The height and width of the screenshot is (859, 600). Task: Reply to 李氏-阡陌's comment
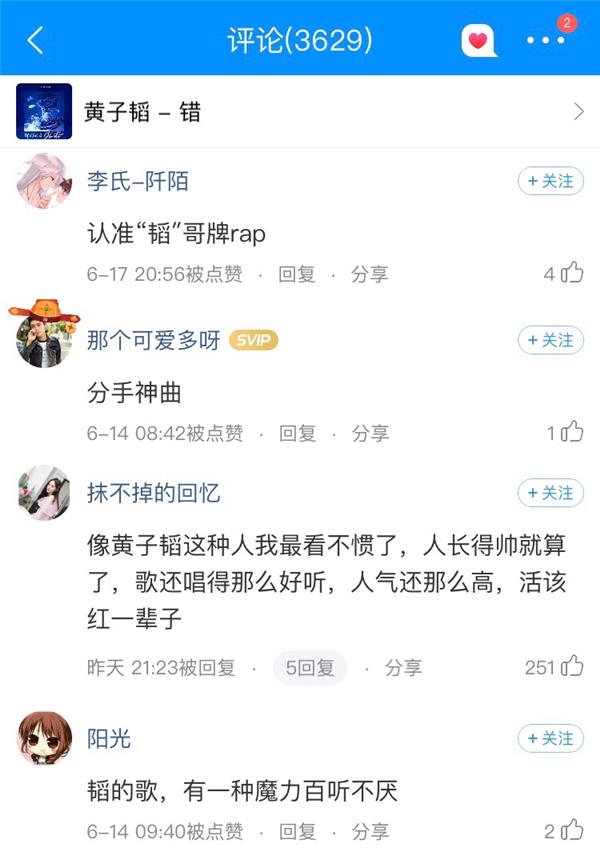(297, 274)
